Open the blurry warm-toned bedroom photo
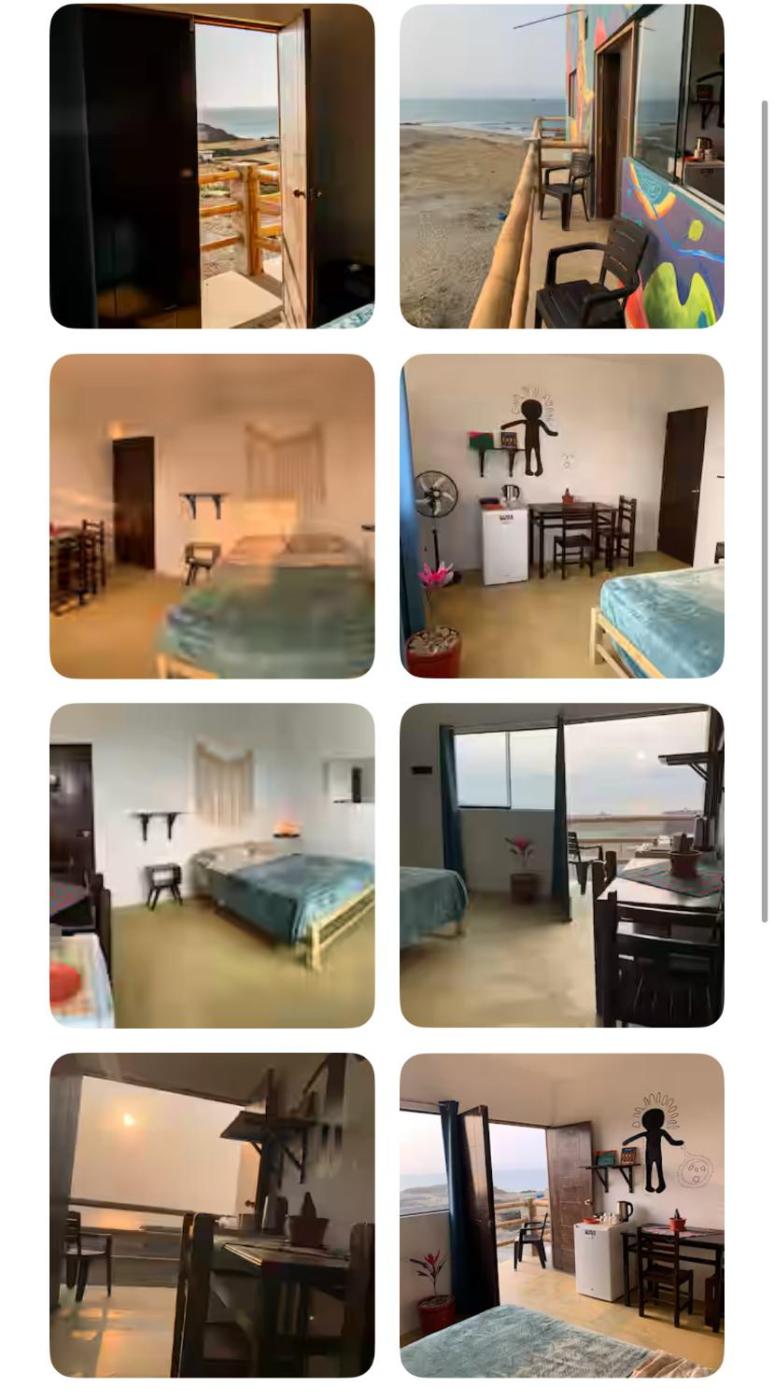 (212, 516)
